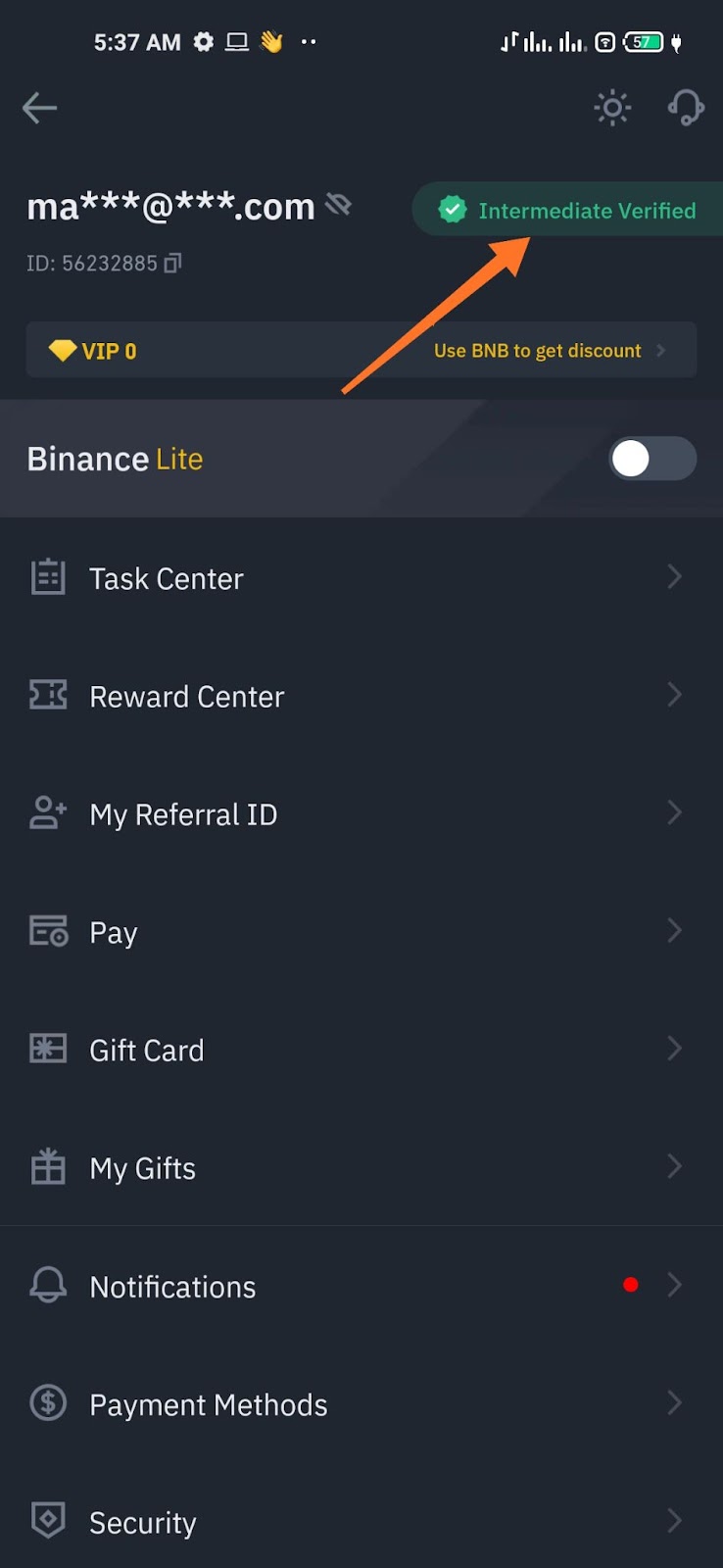Open Payment Methods
The image size is (723, 1568).
[x=361, y=1404]
